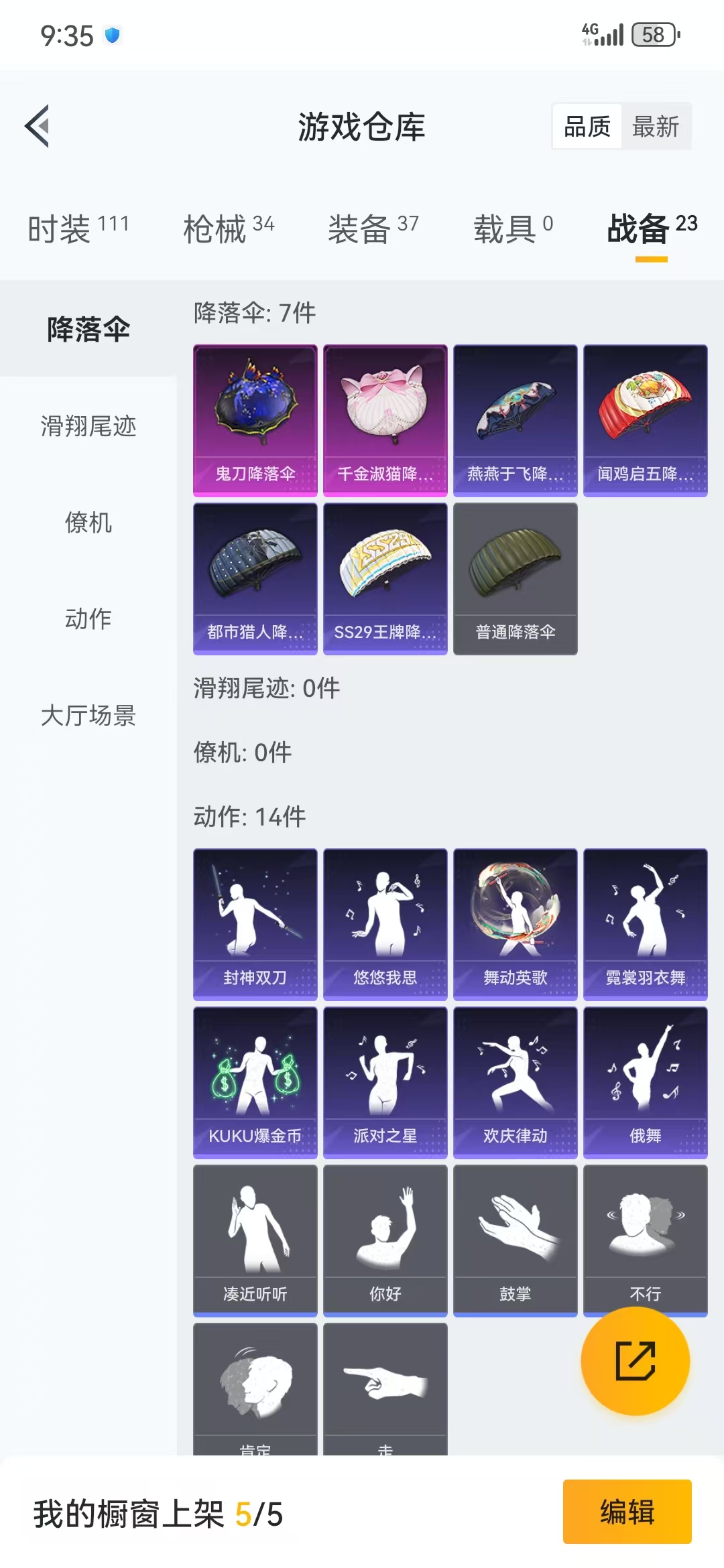Tap the 编辑 button
The width and height of the screenshot is (724, 1568).
pyautogui.click(x=627, y=1511)
